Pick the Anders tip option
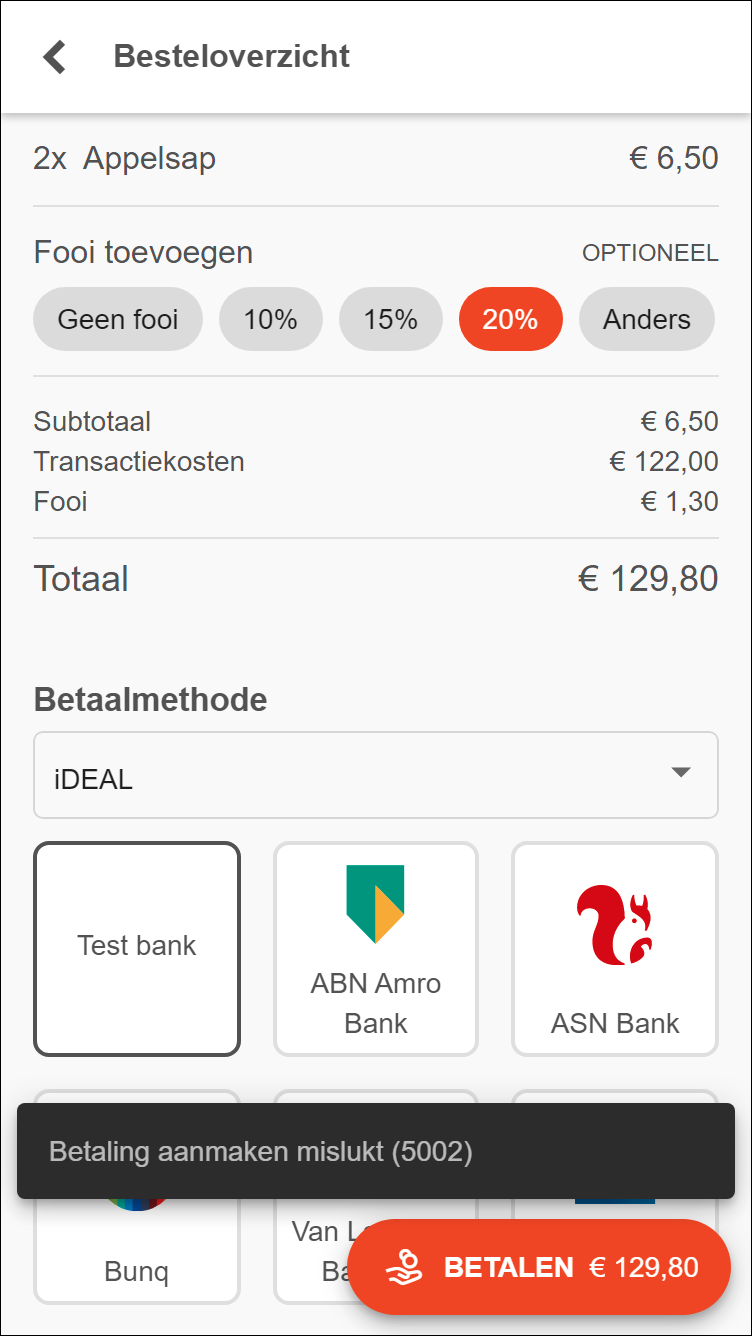This screenshot has width=752, height=1336. tap(647, 319)
